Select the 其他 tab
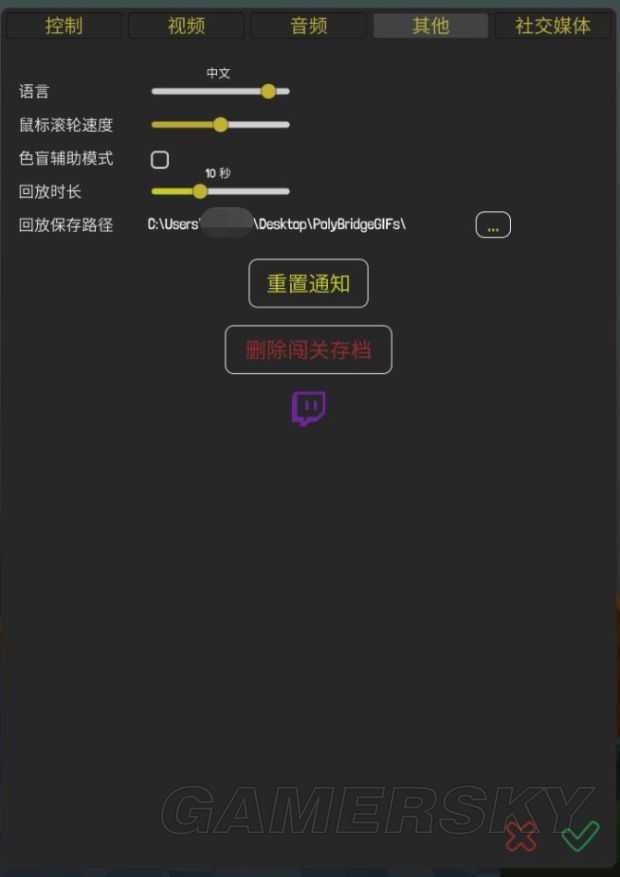 pos(431,26)
